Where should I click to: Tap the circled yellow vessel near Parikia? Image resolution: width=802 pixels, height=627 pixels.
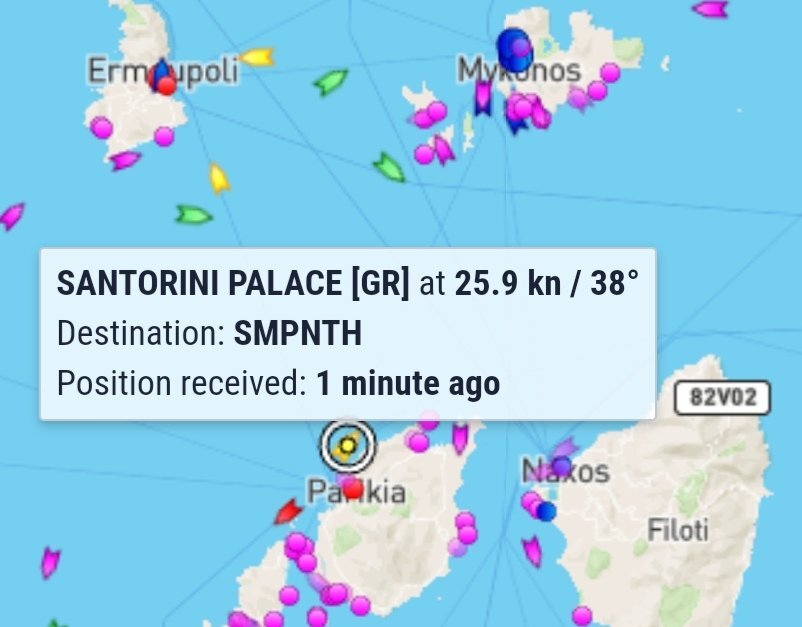347,445
